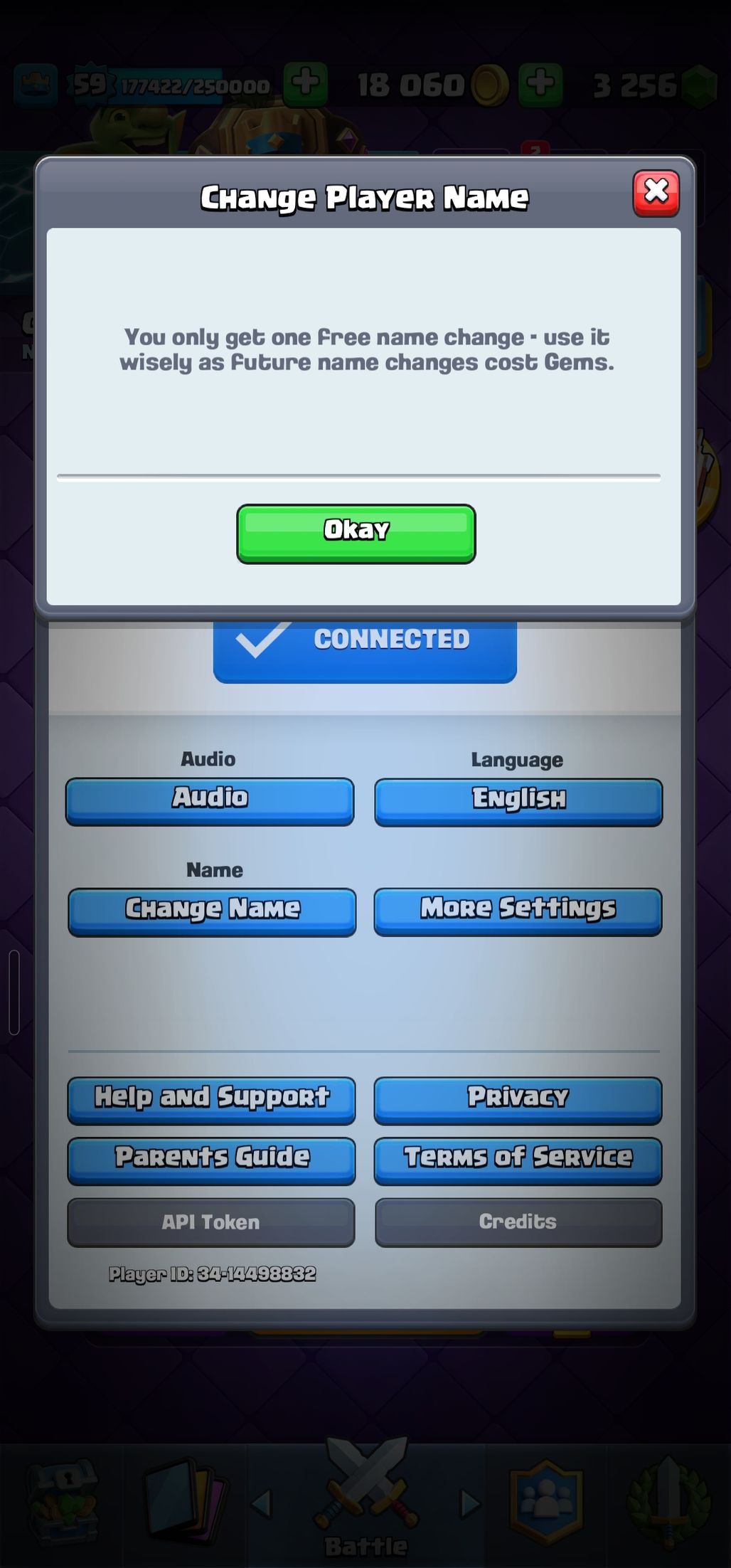The height and width of the screenshot is (1568, 731).
Task: Read the Terms of Service
Action: click(x=518, y=1160)
